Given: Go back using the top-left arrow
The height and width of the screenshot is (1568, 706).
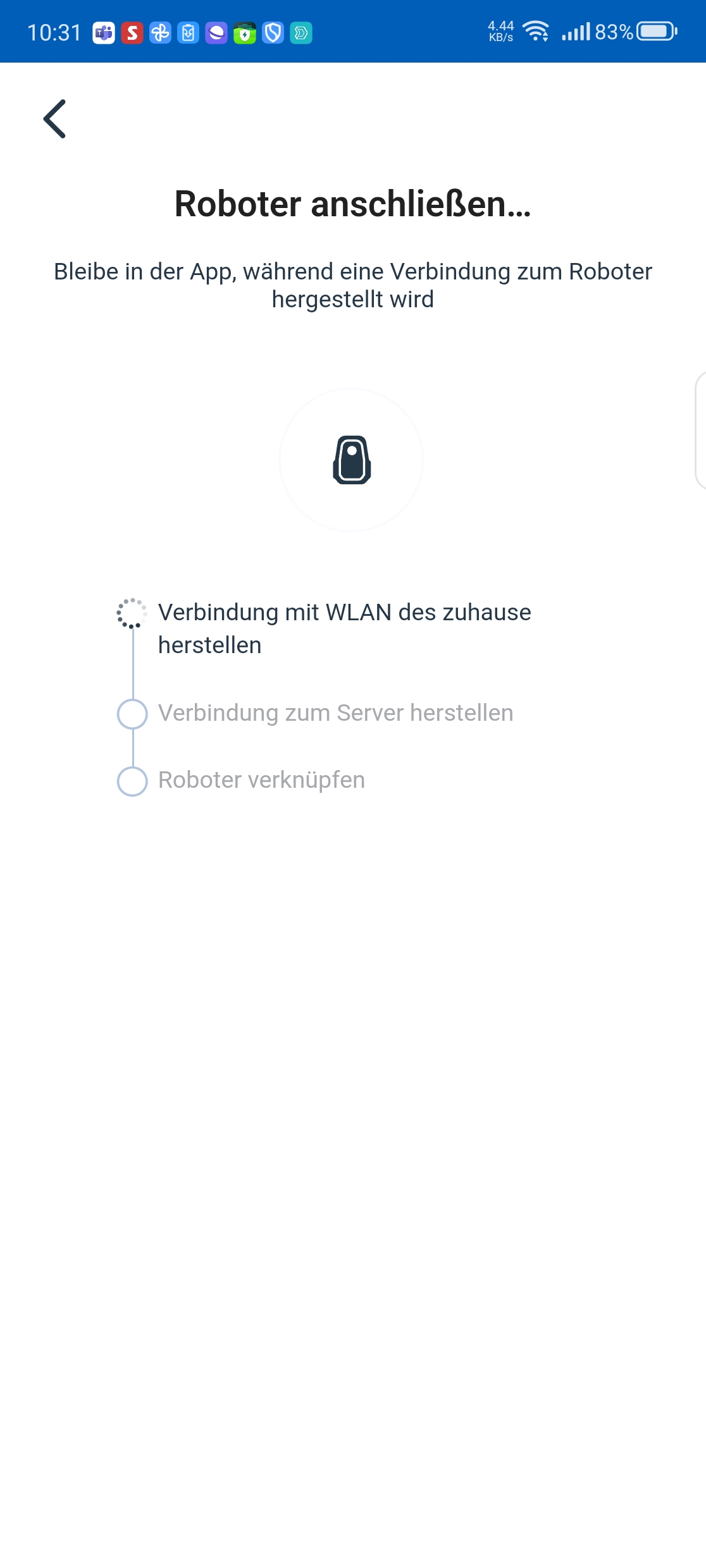Looking at the screenshot, I should [54, 119].
